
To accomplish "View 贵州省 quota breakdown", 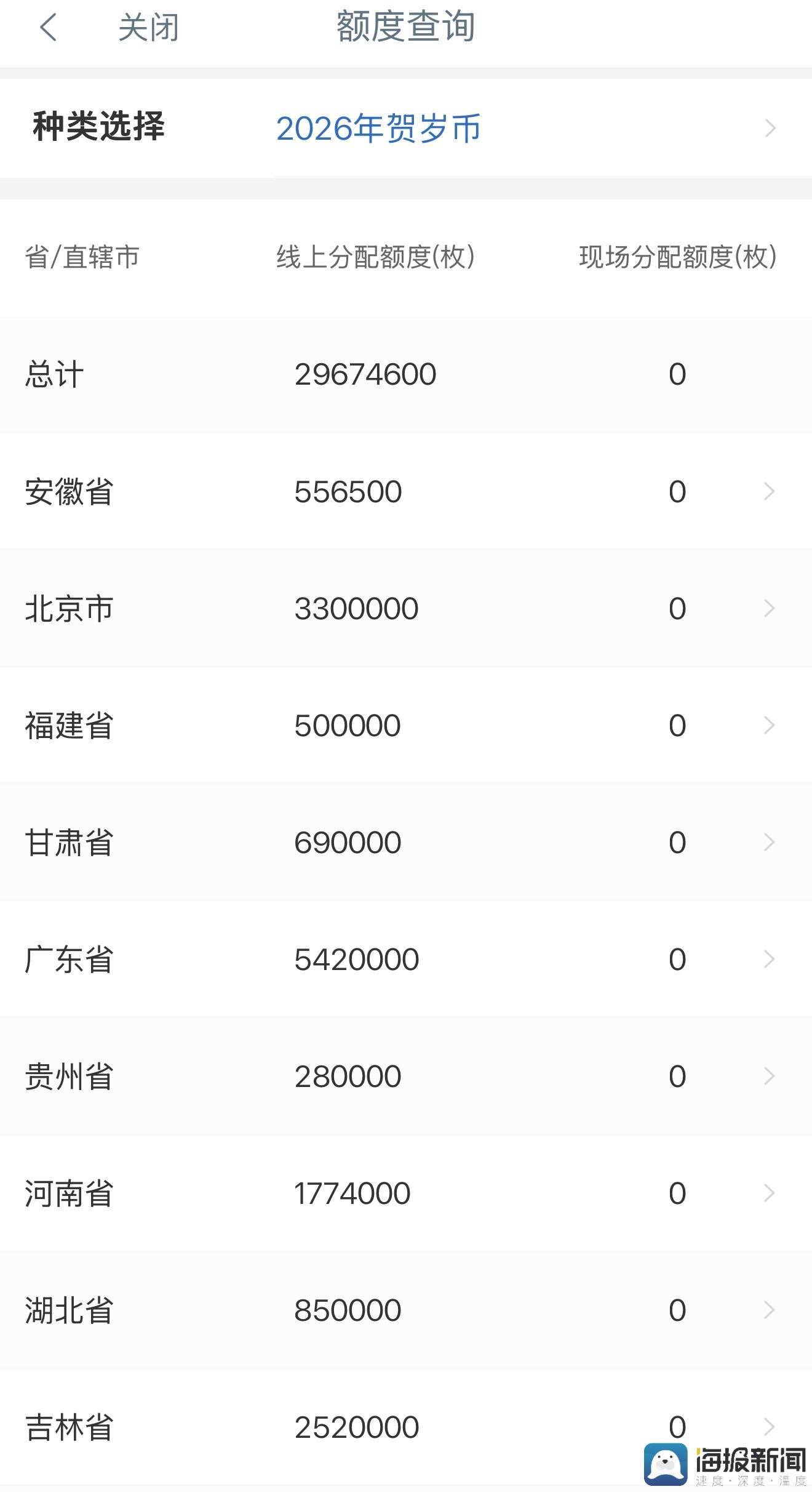I will click(x=406, y=1076).
